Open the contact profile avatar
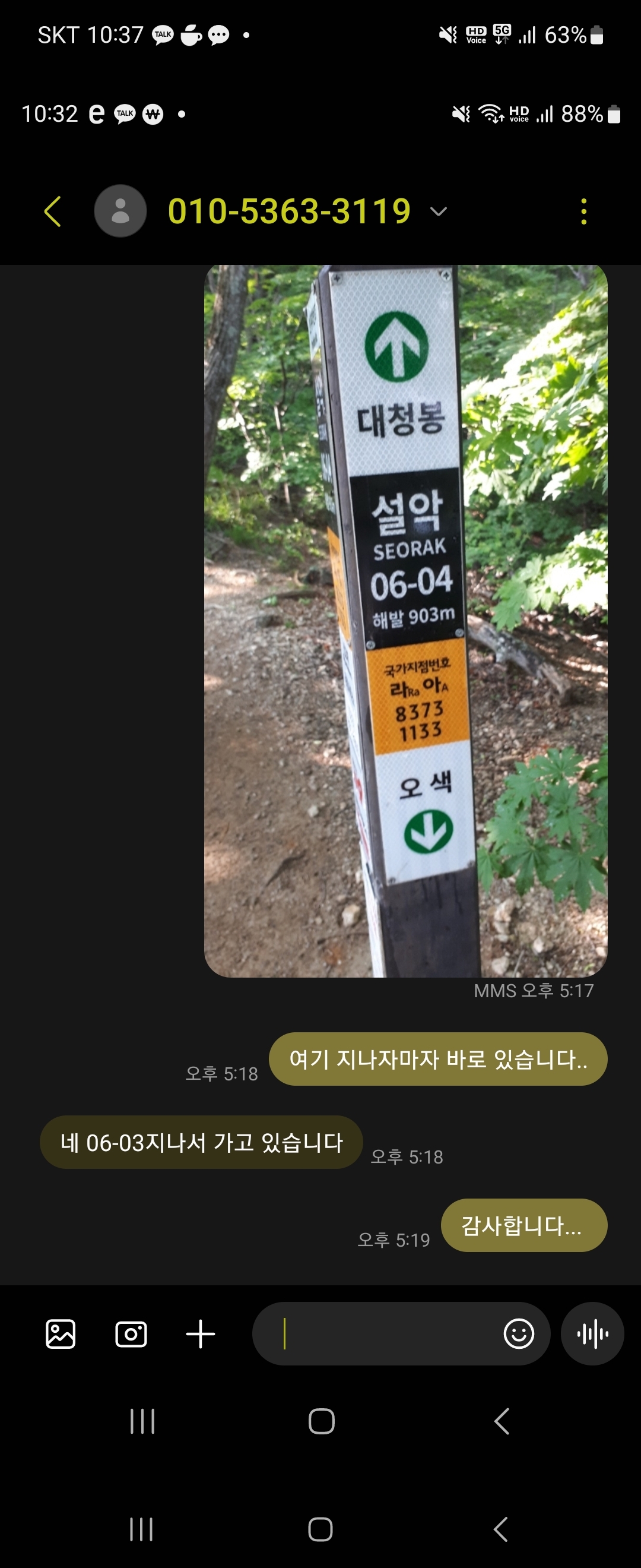Image resolution: width=641 pixels, height=1568 pixels. pos(120,211)
